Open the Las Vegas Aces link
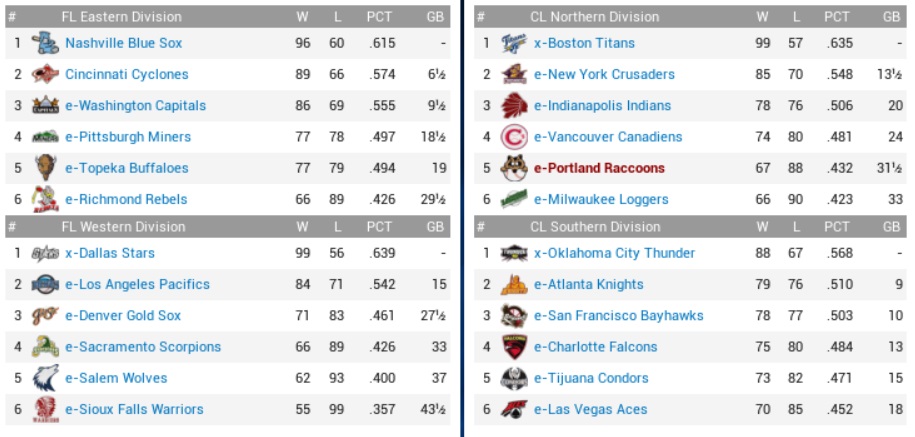Screen dimensions: 915x437 click(x=590, y=409)
